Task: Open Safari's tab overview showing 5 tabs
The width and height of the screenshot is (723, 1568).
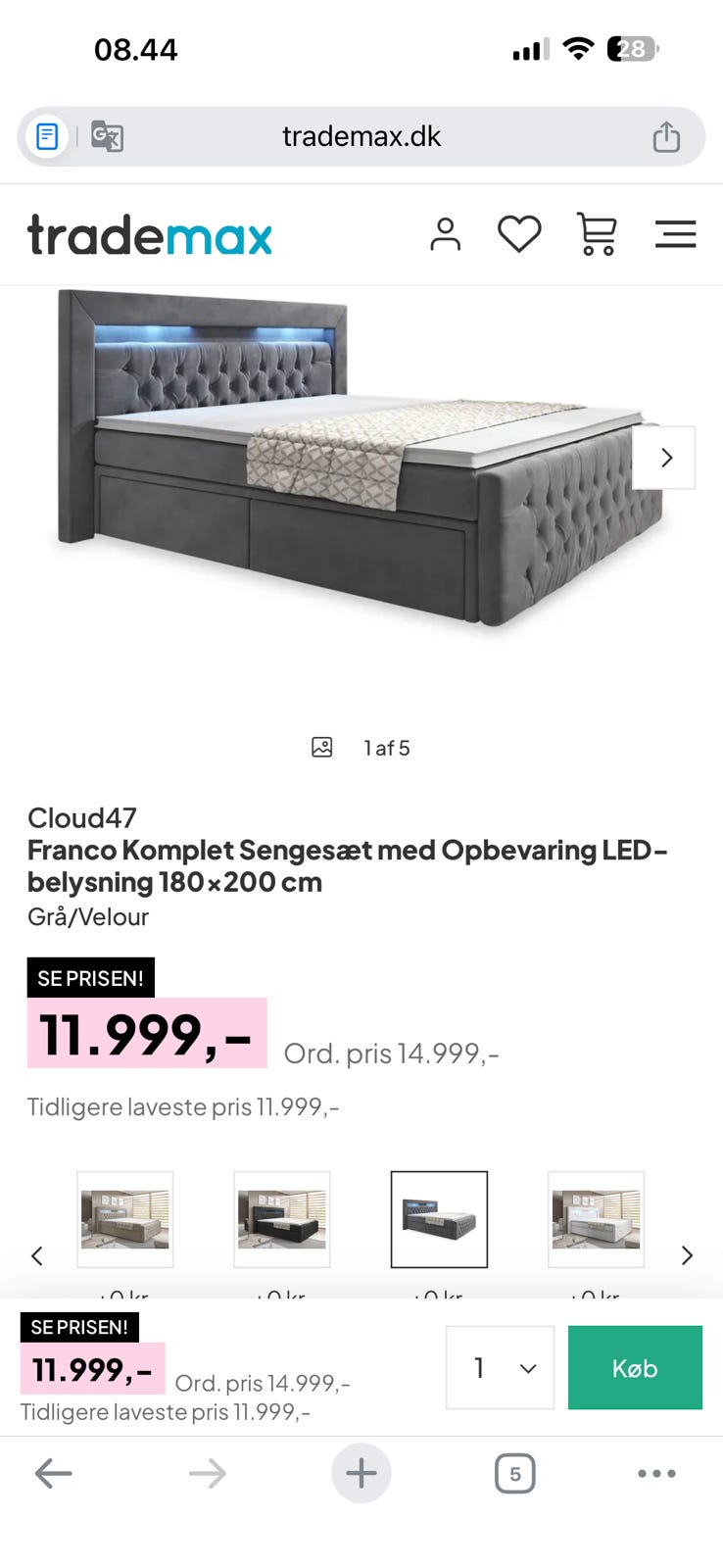Action: pos(514,1472)
